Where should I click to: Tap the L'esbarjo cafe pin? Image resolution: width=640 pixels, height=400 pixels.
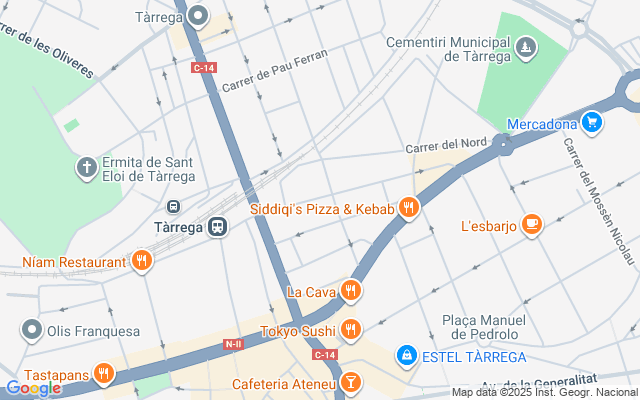[531, 226]
